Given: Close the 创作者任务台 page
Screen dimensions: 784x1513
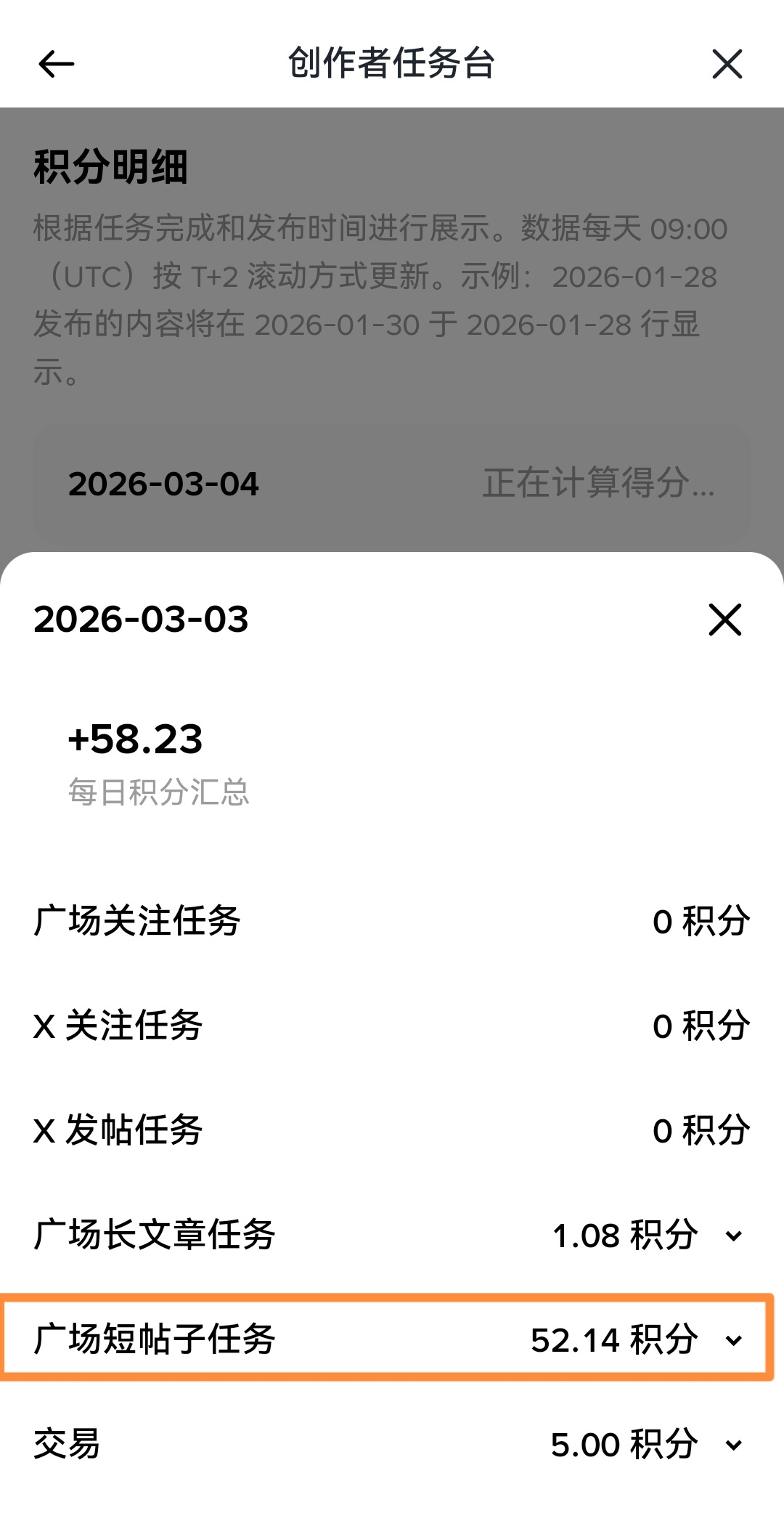Looking at the screenshot, I should coord(727,64).
